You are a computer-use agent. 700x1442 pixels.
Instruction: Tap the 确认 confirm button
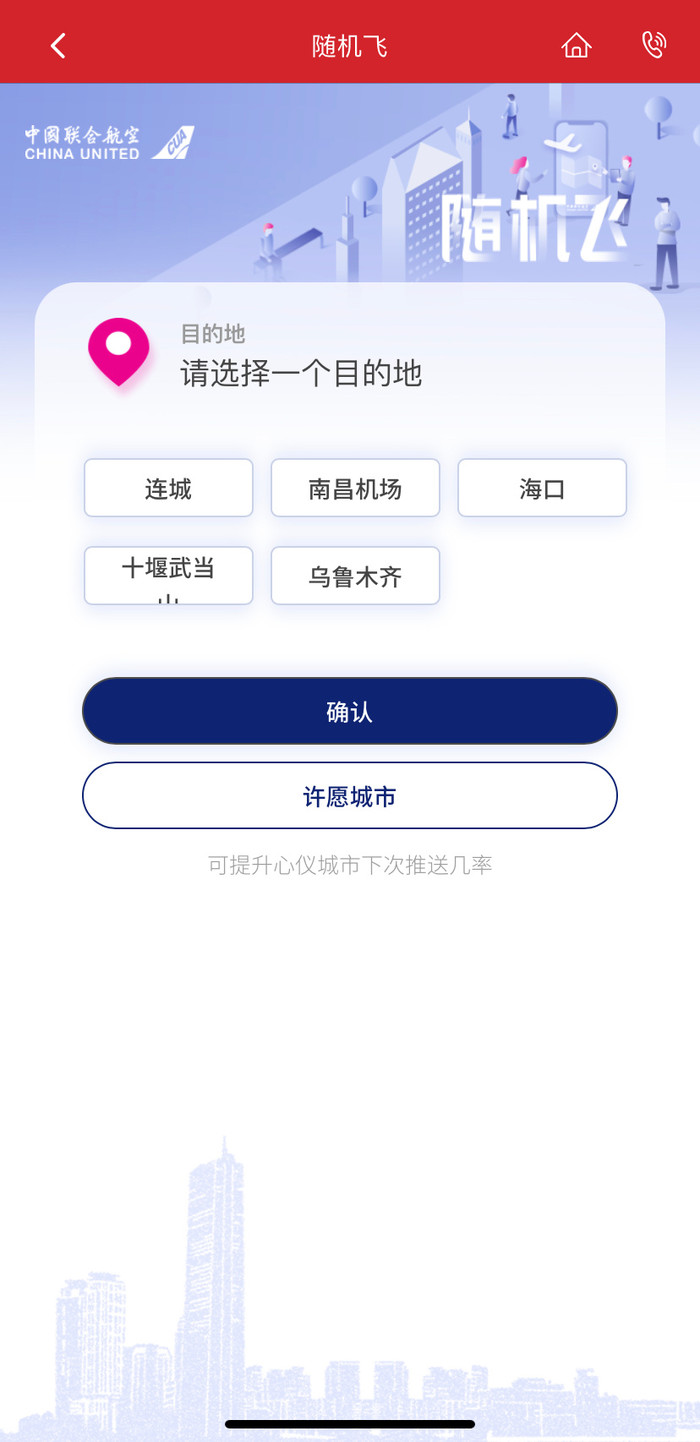point(349,711)
